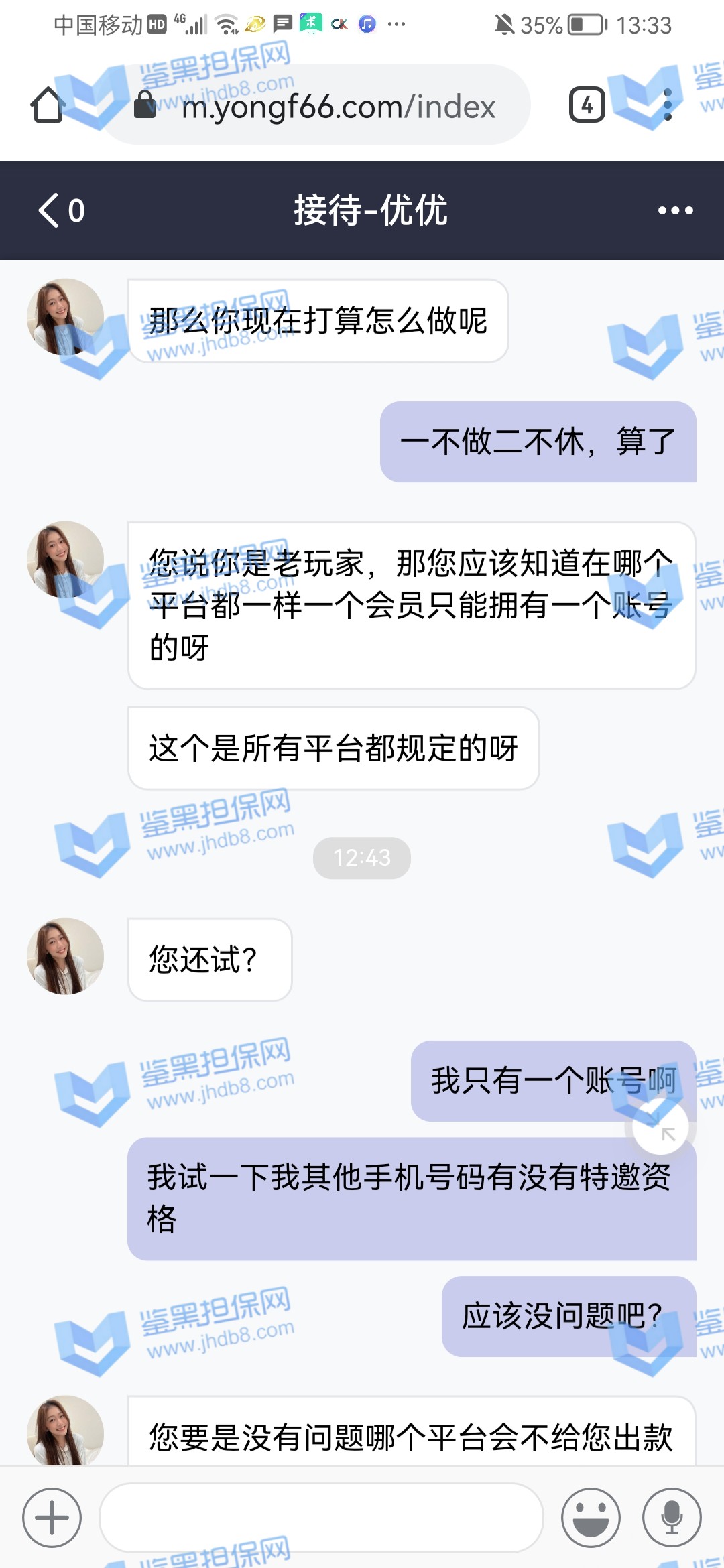The image size is (724, 1568).
Task: Tap the round floating arrow button
Action: point(660,1128)
